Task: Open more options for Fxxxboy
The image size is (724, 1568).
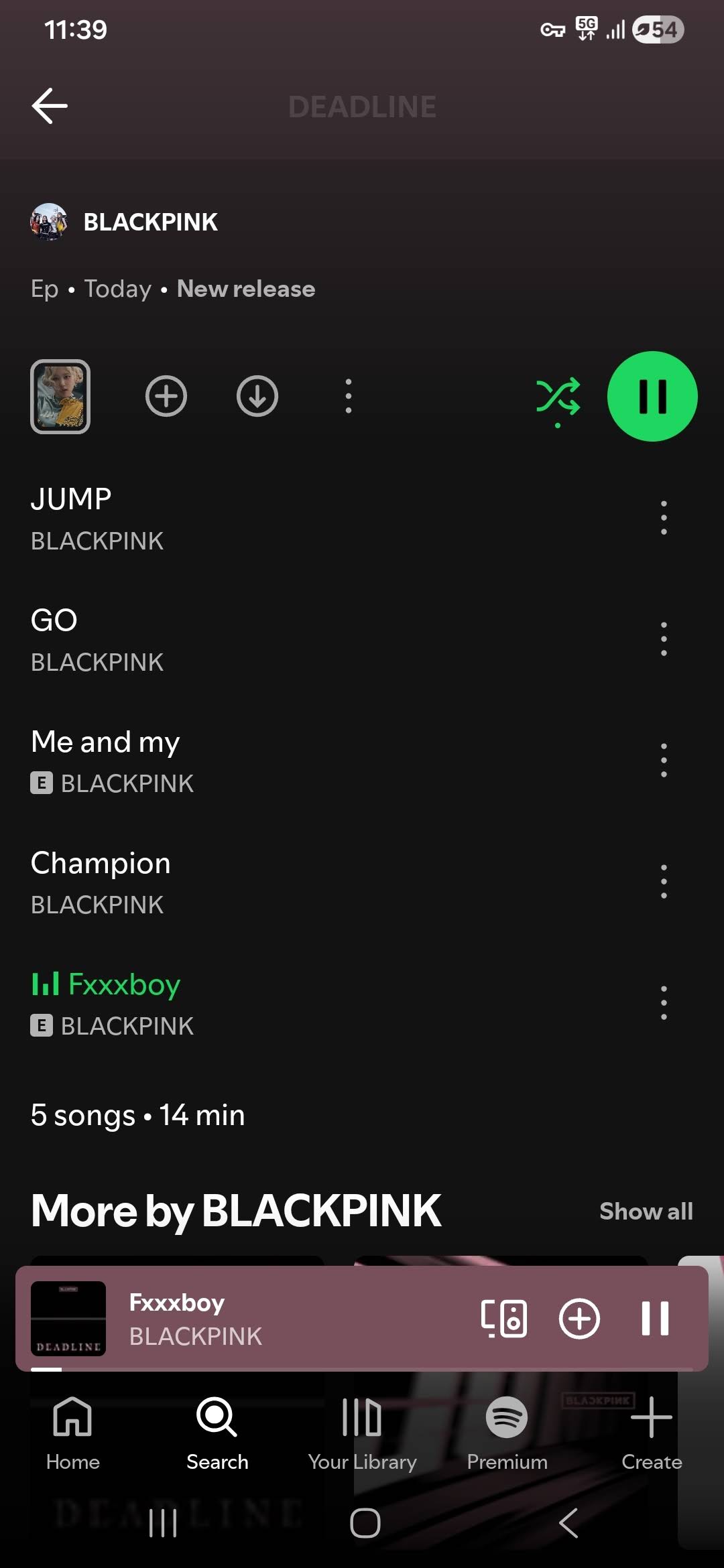Action: (664, 1003)
